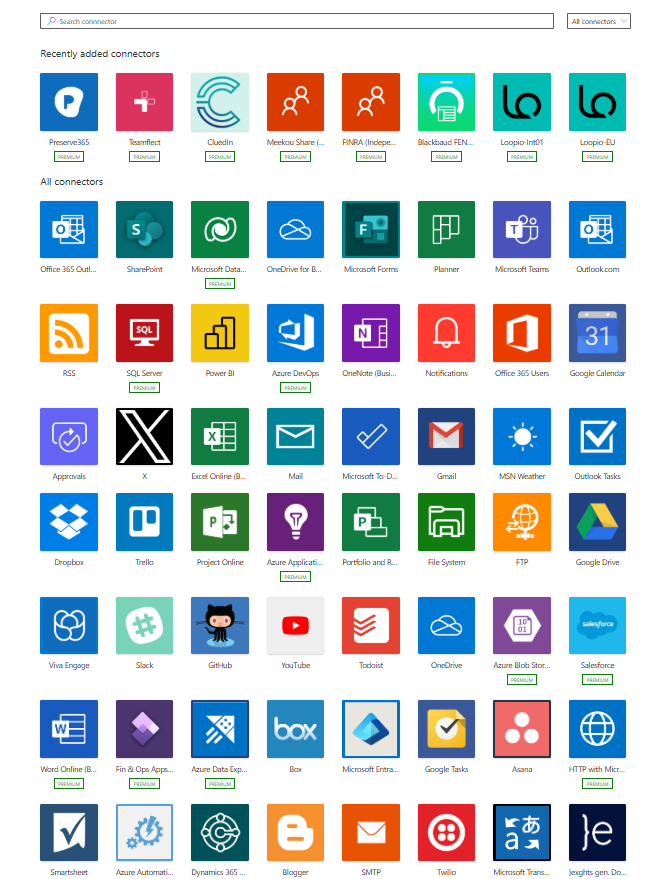The height and width of the screenshot is (879, 670).
Task: Open the SQL Server connector
Action: coord(145,333)
